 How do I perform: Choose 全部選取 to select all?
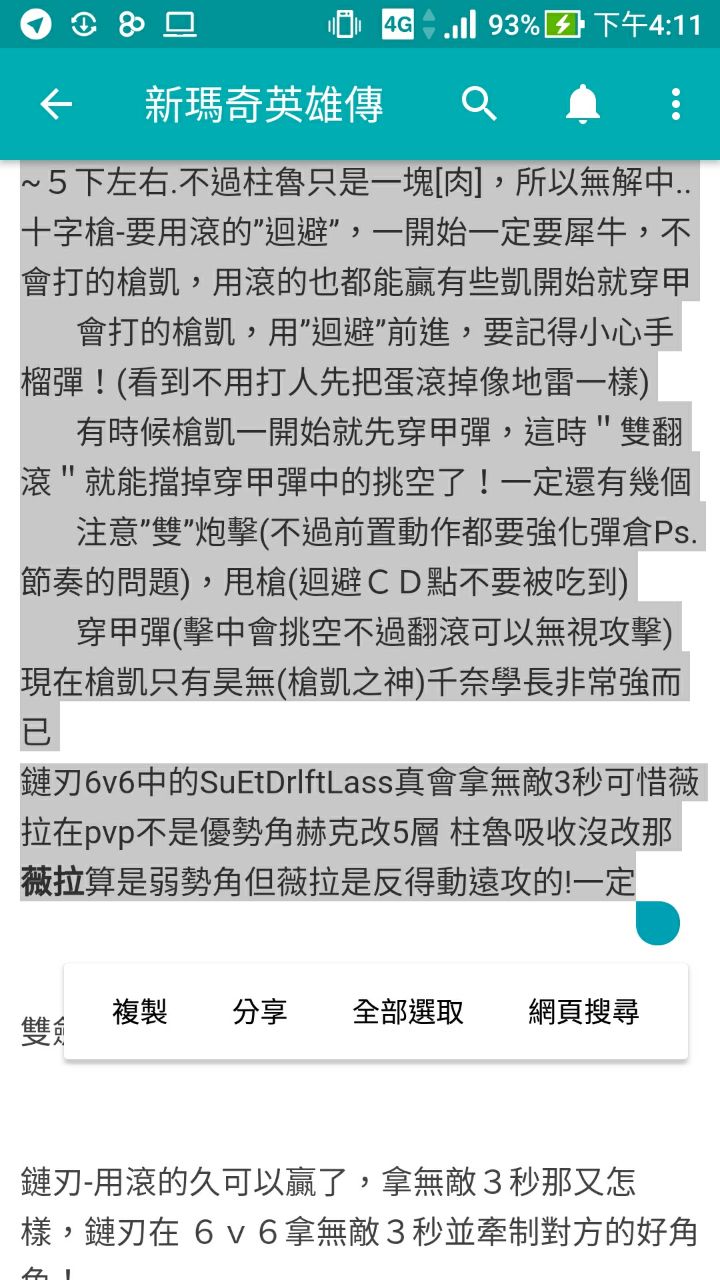tap(408, 1012)
